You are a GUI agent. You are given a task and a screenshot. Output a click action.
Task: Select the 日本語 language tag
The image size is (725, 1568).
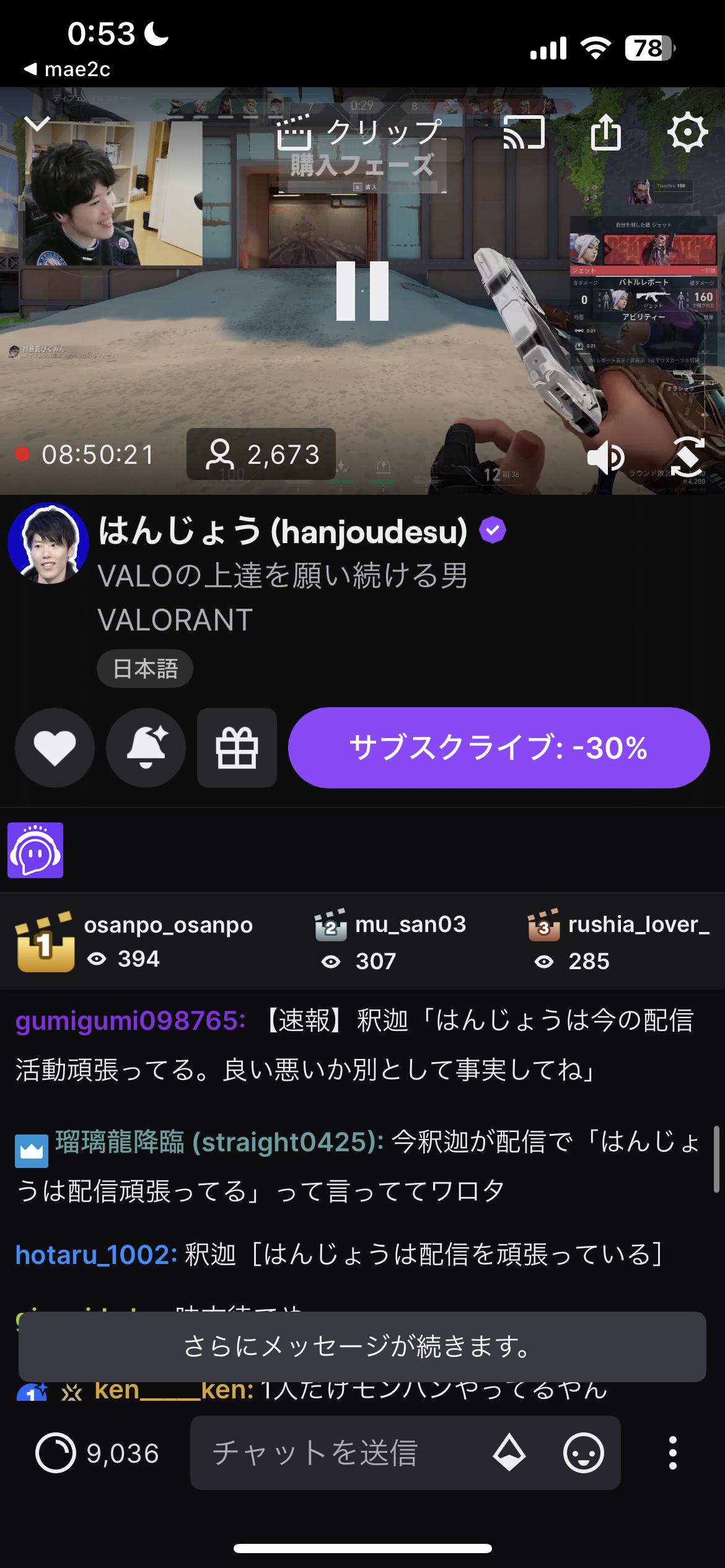click(x=145, y=669)
